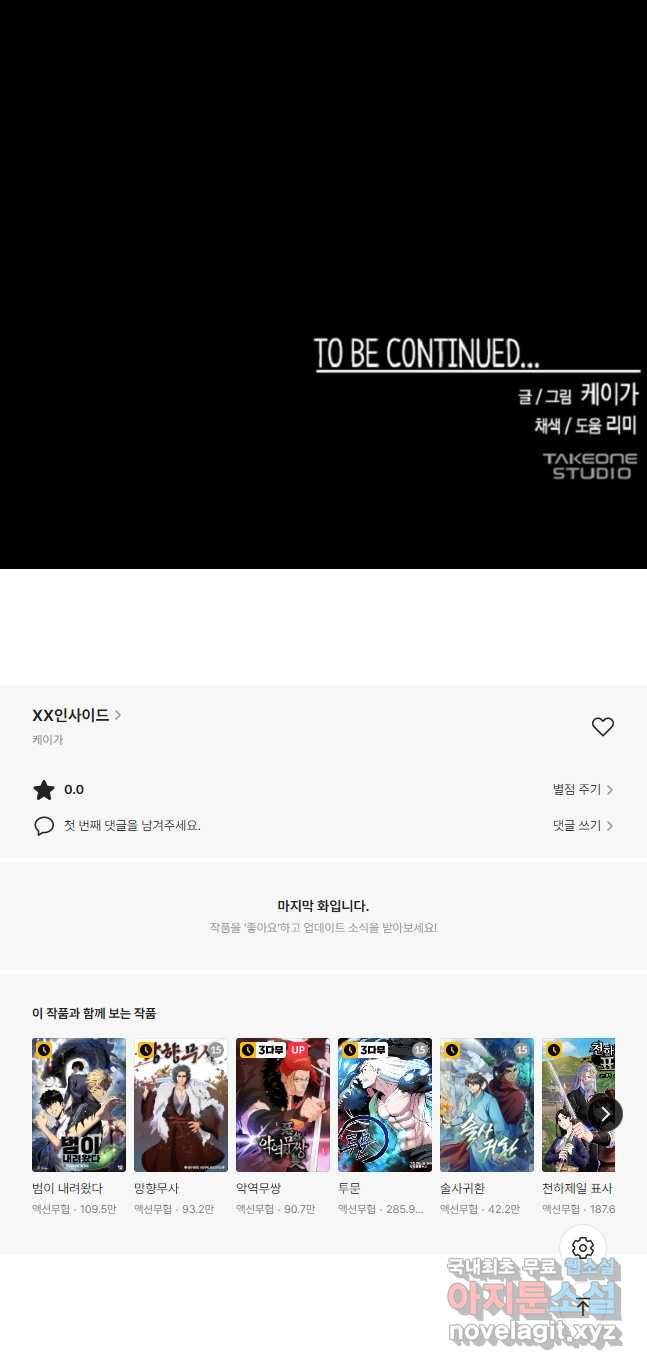Show next recommended titles with the arrow
This screenshot has width=647, height=1370.
(605, 1114)
